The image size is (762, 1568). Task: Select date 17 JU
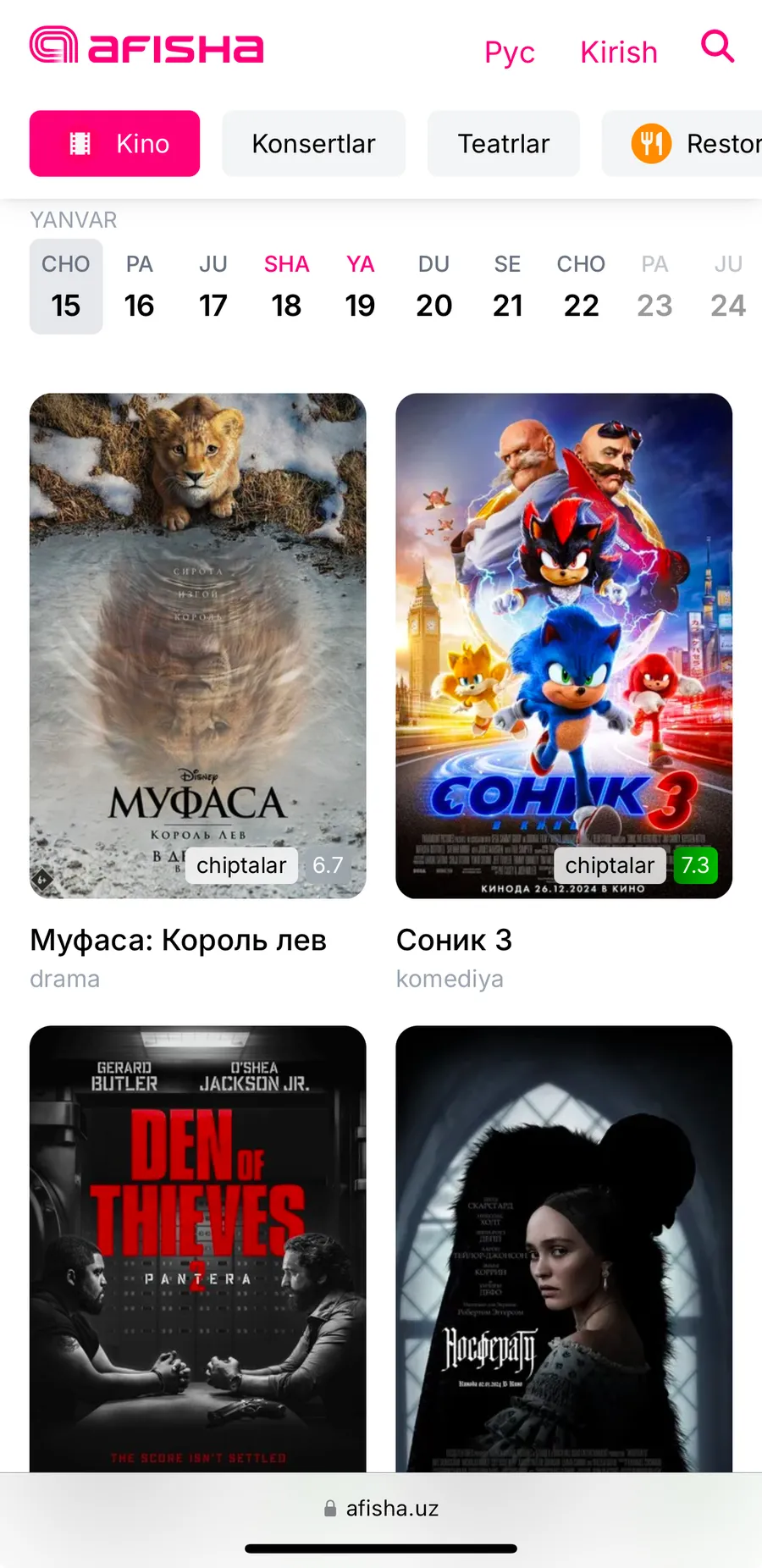coord(213,288)
